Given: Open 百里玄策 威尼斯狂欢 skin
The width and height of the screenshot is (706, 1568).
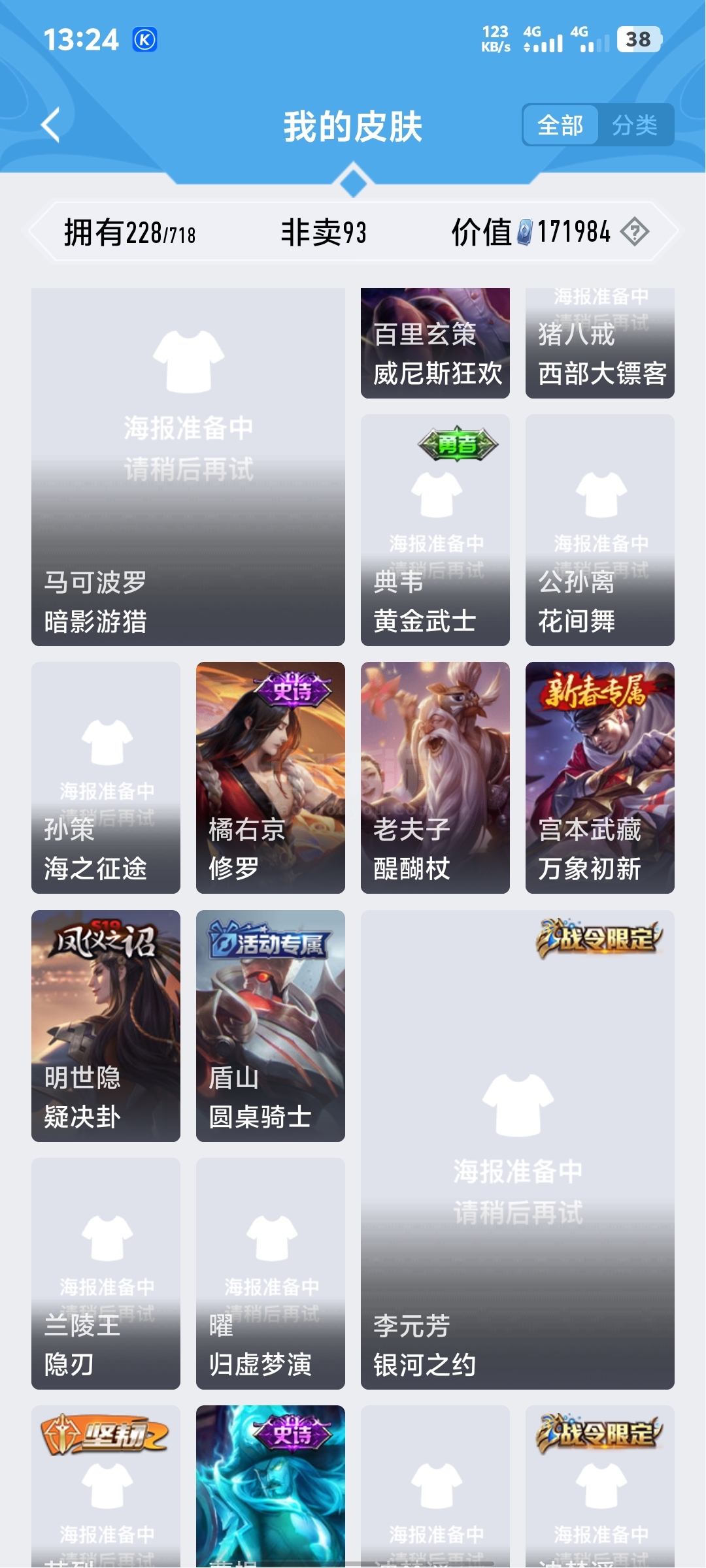Looking at the screenshot, I should click(x=435, y=343).
